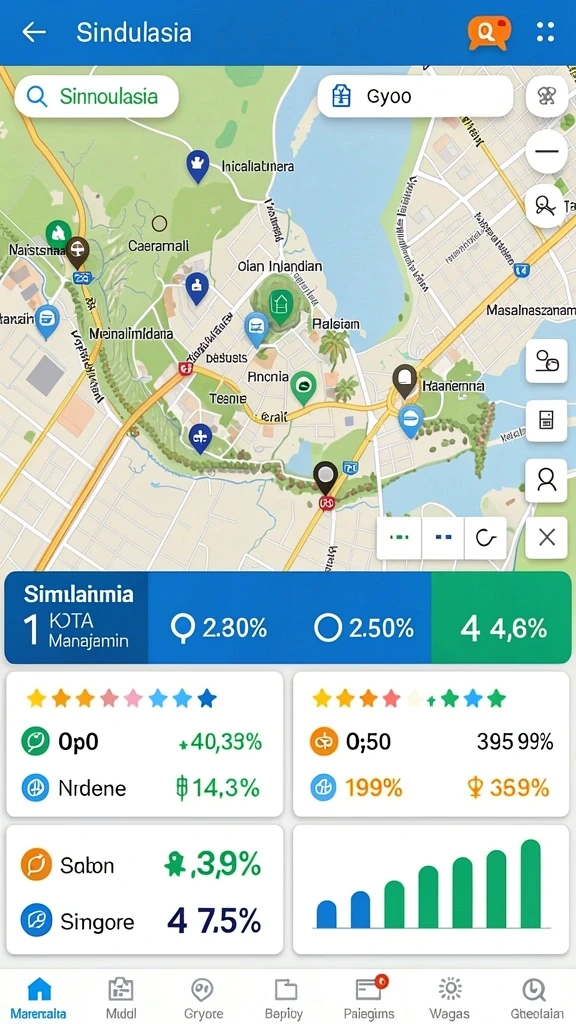Open the bar chart card
This screenshot has height=1024, width=576.
point(431,889)
